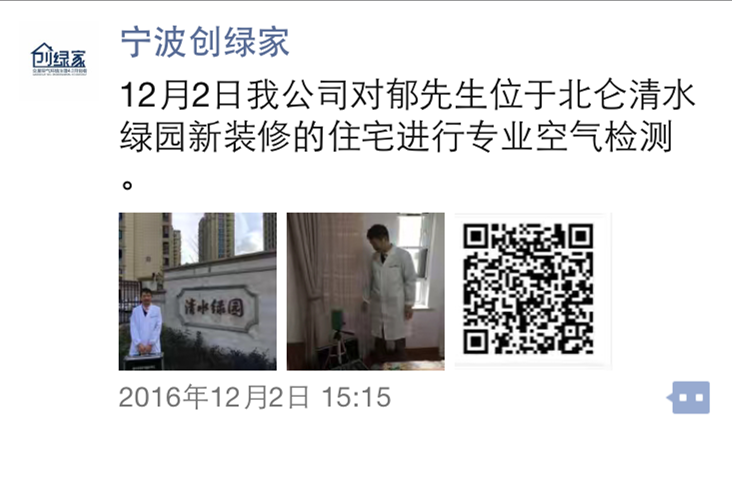Image resolution: width=732 pixels, height=479 pixels.
Task: Open 宁波创绿家 profile name link
Action: click(x=204, y=42)
